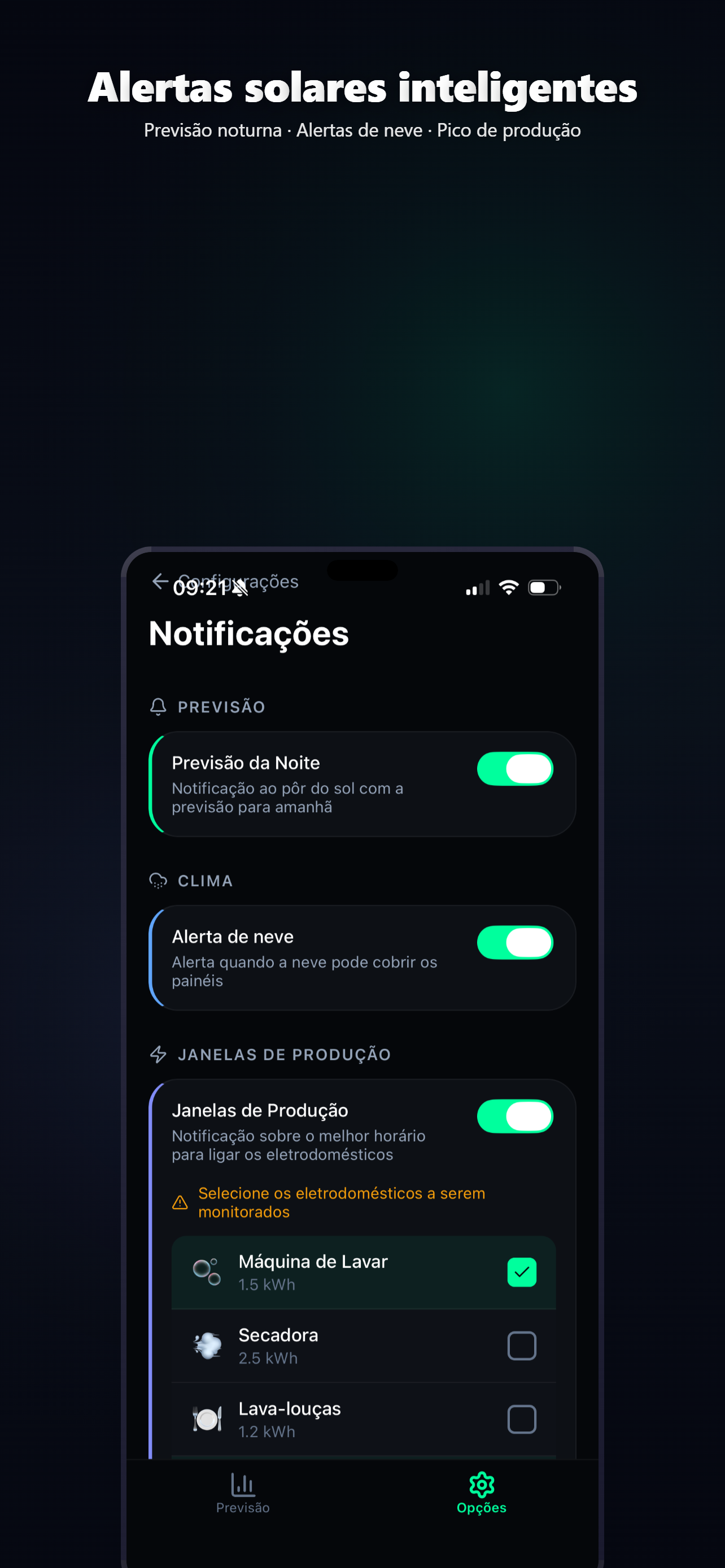The height and width of the screenshot is (1568, 725).
Task: Enable the Lava-louças checkbox
Action: pyautogui.click(x=522, y=1419)
